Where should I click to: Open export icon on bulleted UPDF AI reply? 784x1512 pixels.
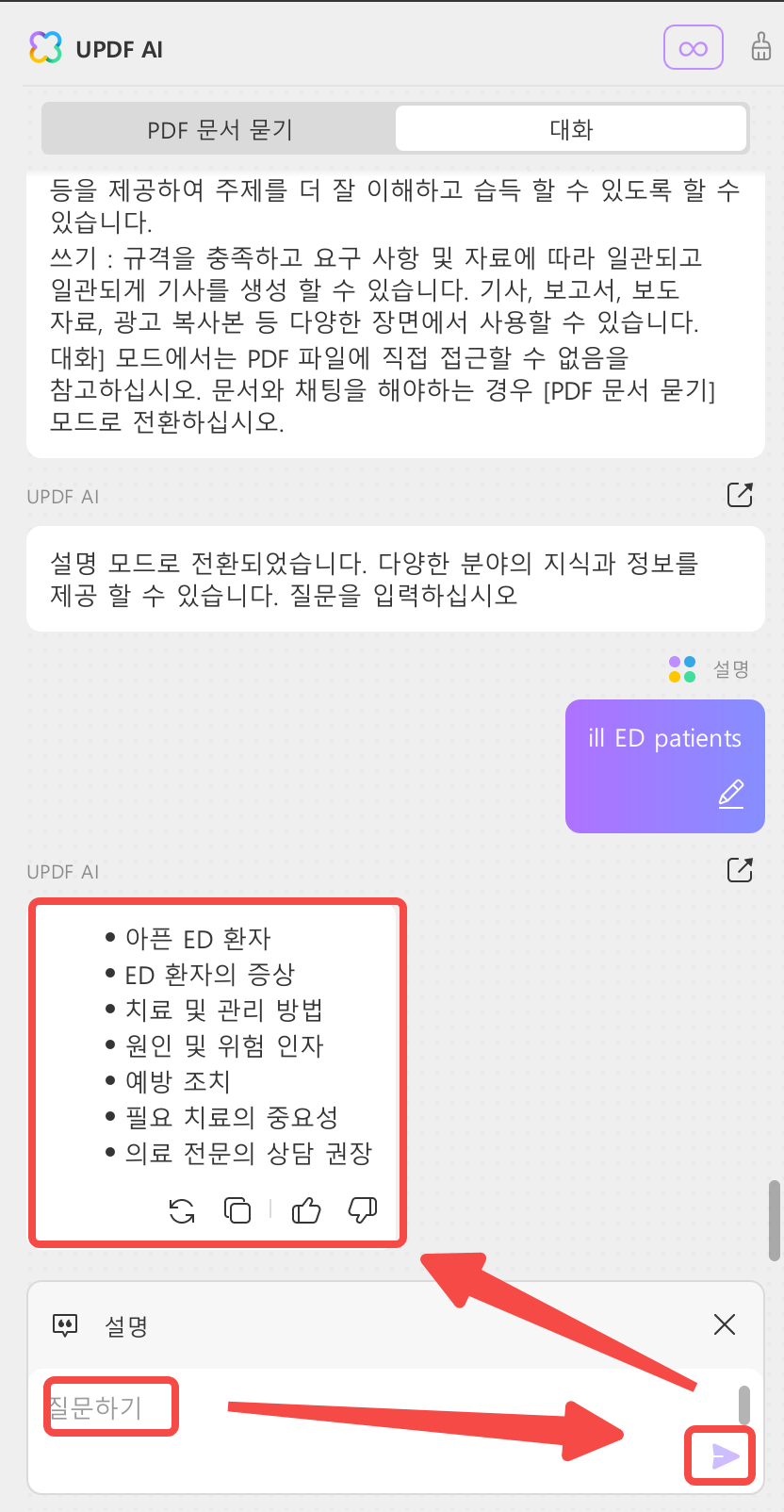click(x=741, y=869)
